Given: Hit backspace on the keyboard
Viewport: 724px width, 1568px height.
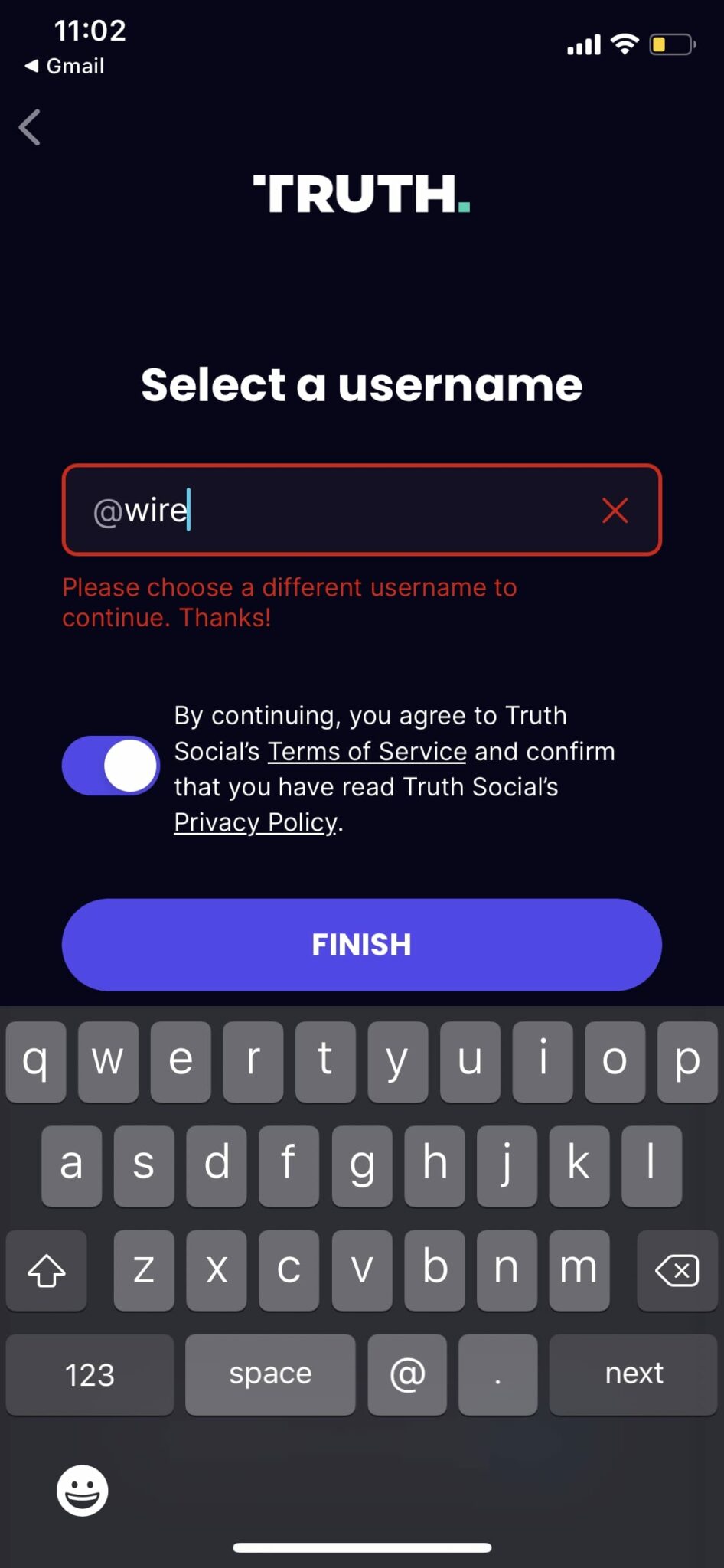Looking at the screenshot, I should pyautogui.click(x=677, y=1271).
